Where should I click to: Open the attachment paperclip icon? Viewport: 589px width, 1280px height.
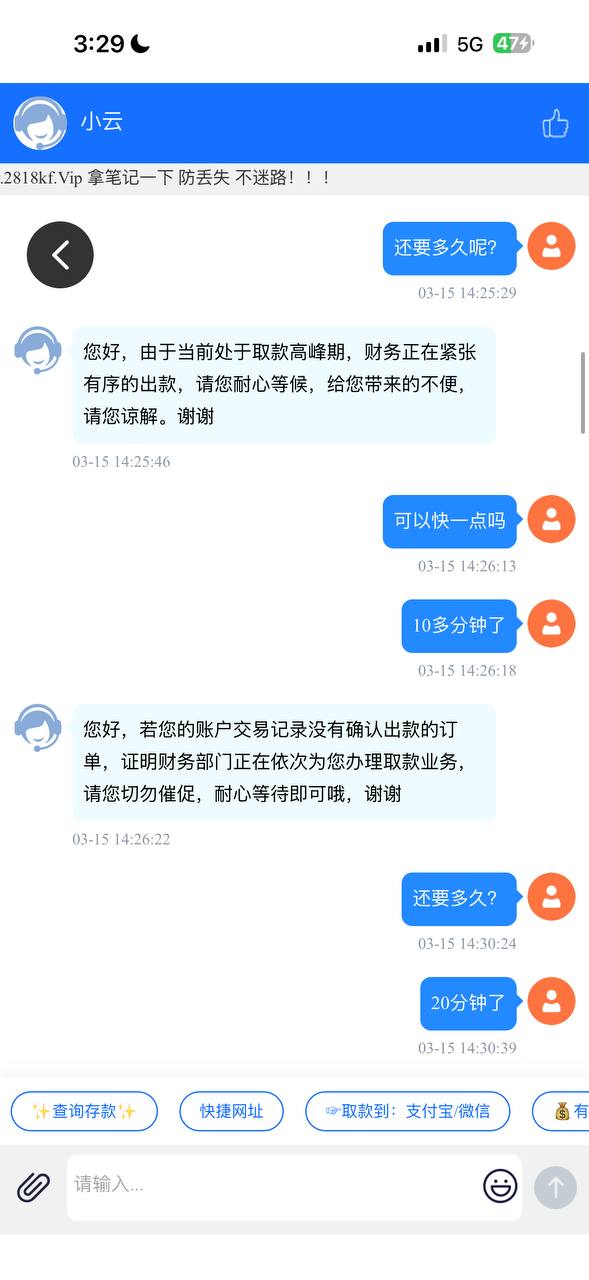pyautogui.click(x=33, y=1187)
